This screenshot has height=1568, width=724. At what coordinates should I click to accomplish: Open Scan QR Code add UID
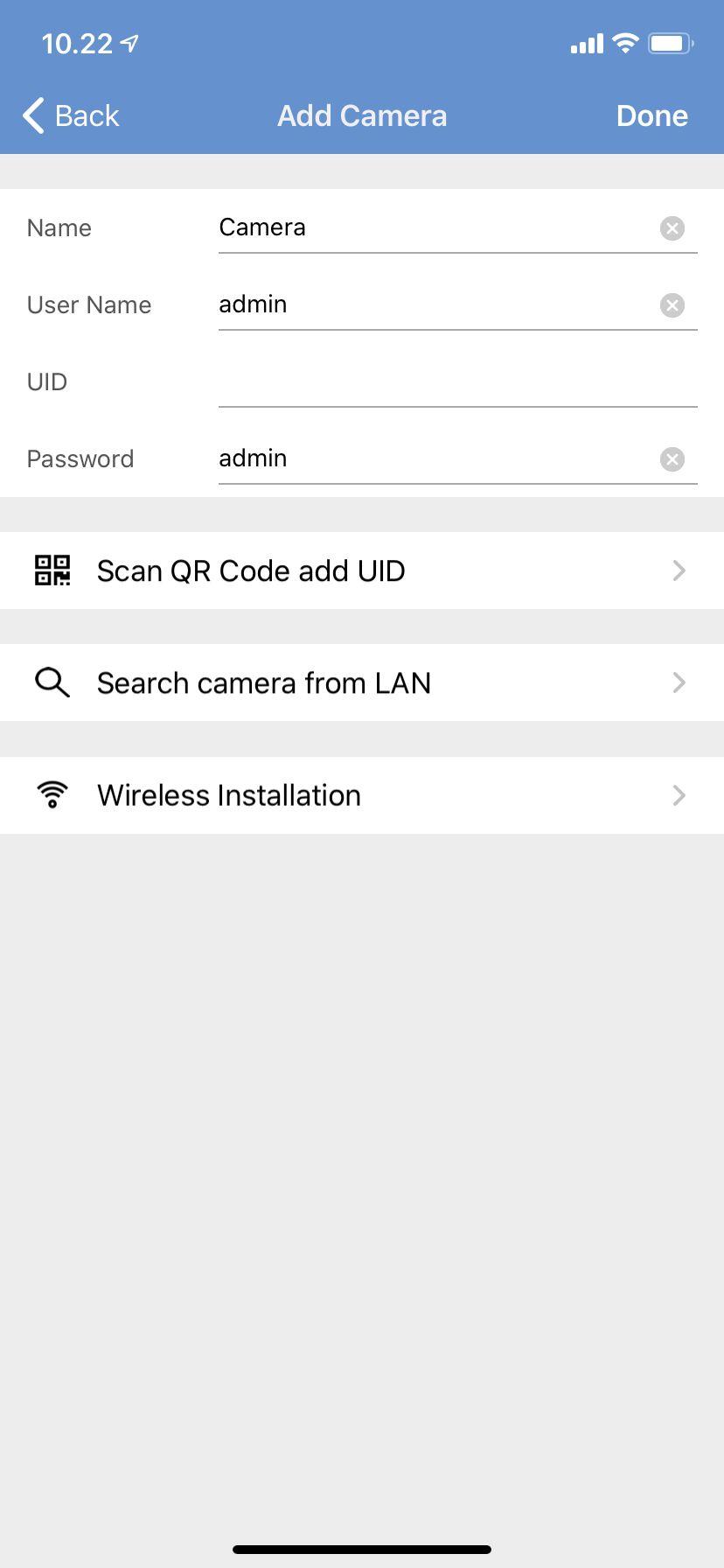(362, 570)
